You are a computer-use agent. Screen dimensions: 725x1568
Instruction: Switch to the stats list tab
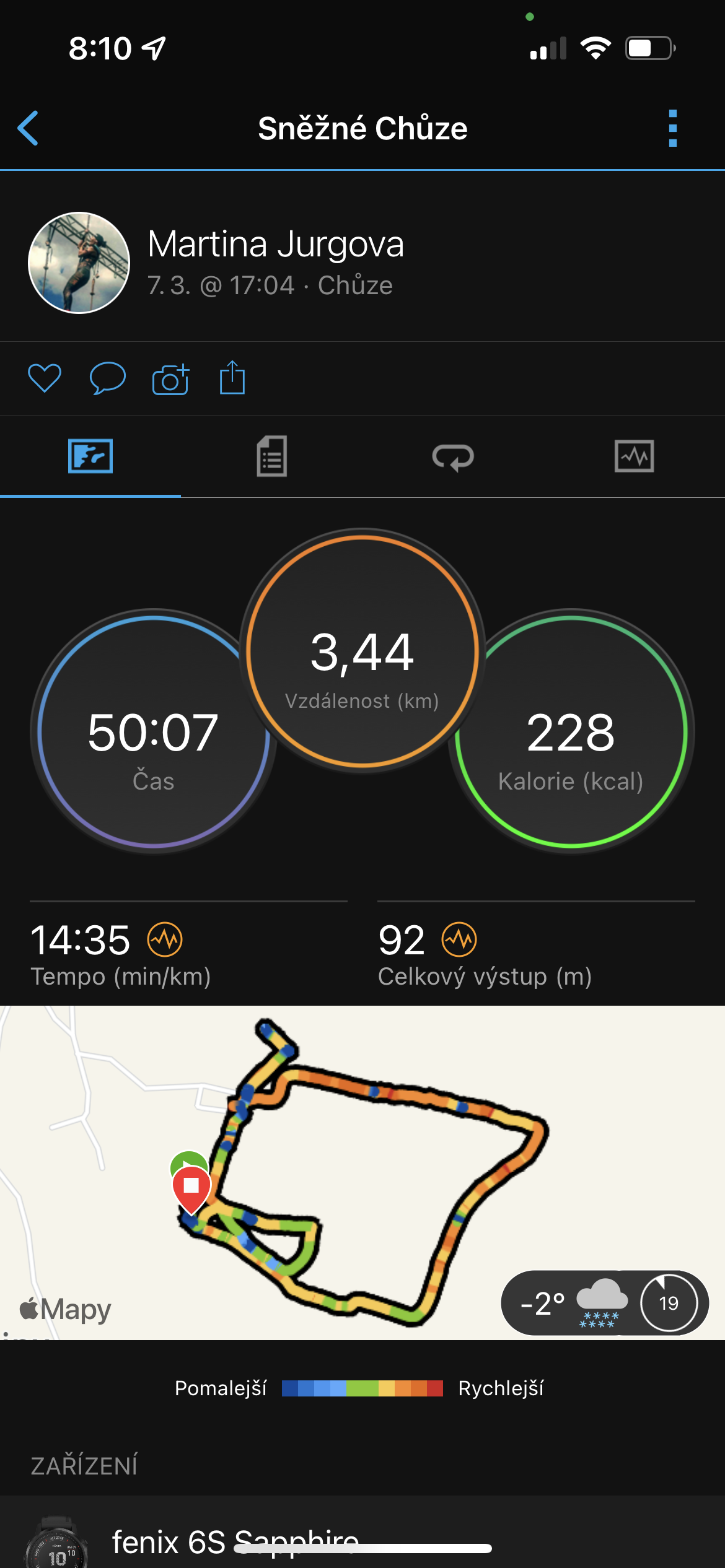(271, 456)
